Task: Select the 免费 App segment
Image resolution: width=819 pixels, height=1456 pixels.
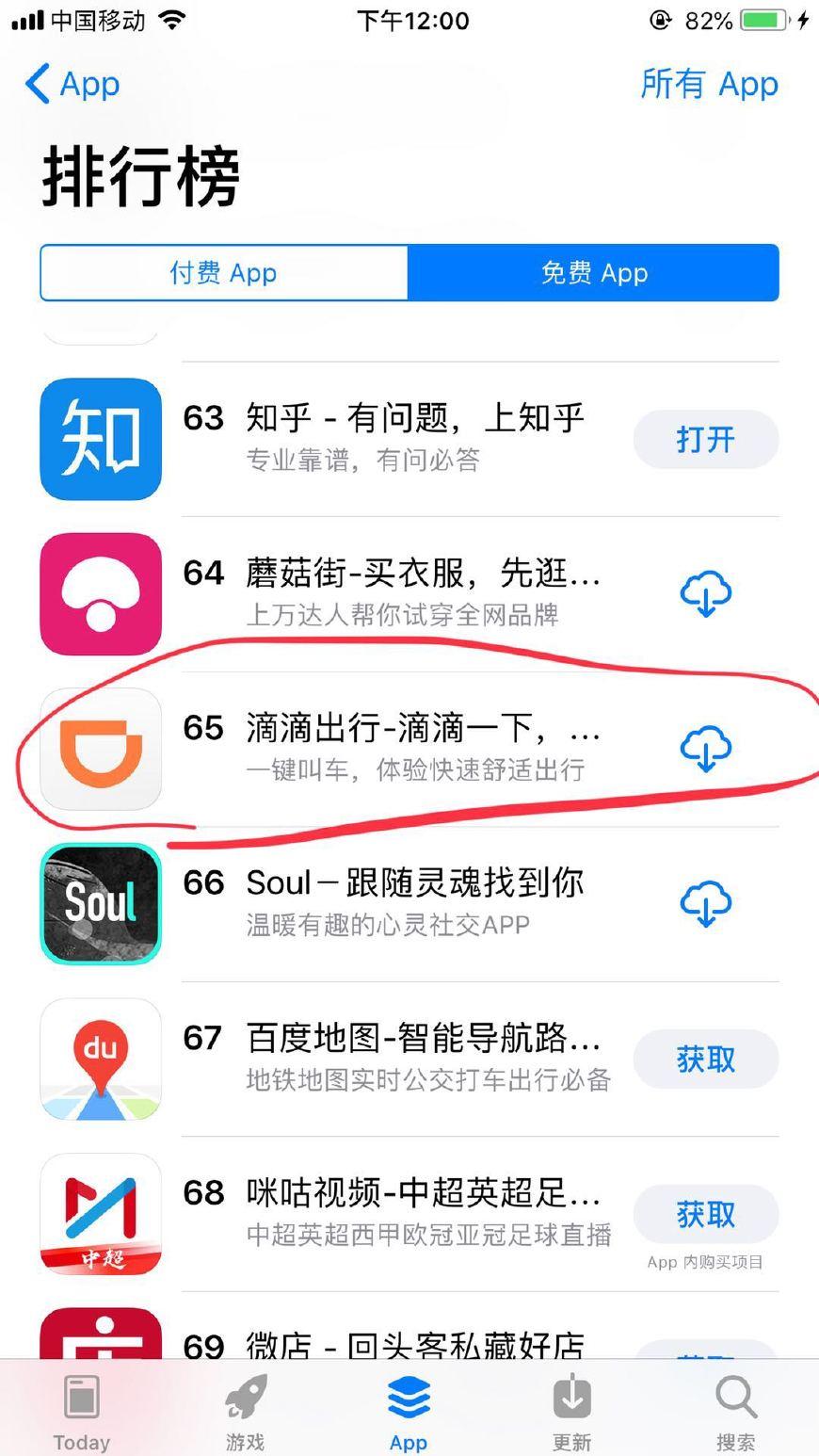Action: pyautogui.click(x=593, y=273)
